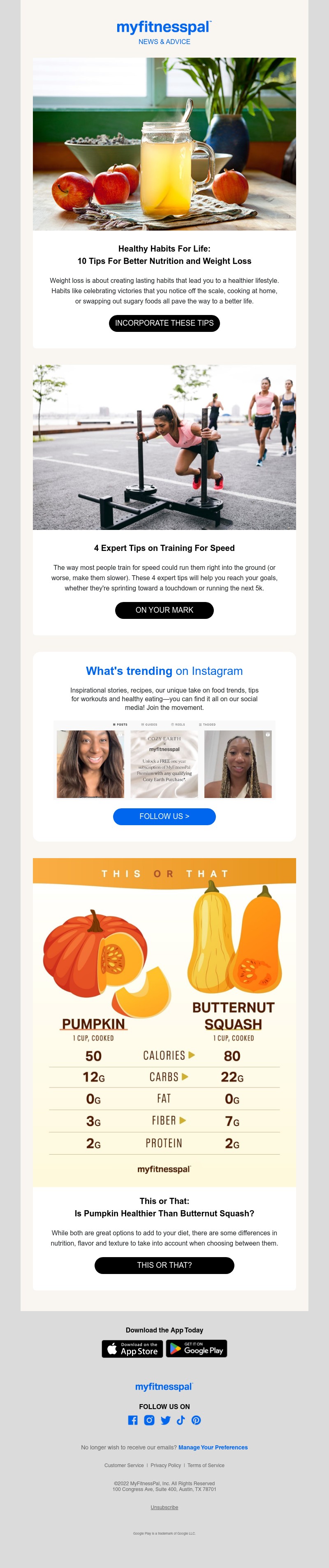Open MyFitnessPal's Facebook page
Viewport: 329px width, 1568px height.
point(132,1420)
